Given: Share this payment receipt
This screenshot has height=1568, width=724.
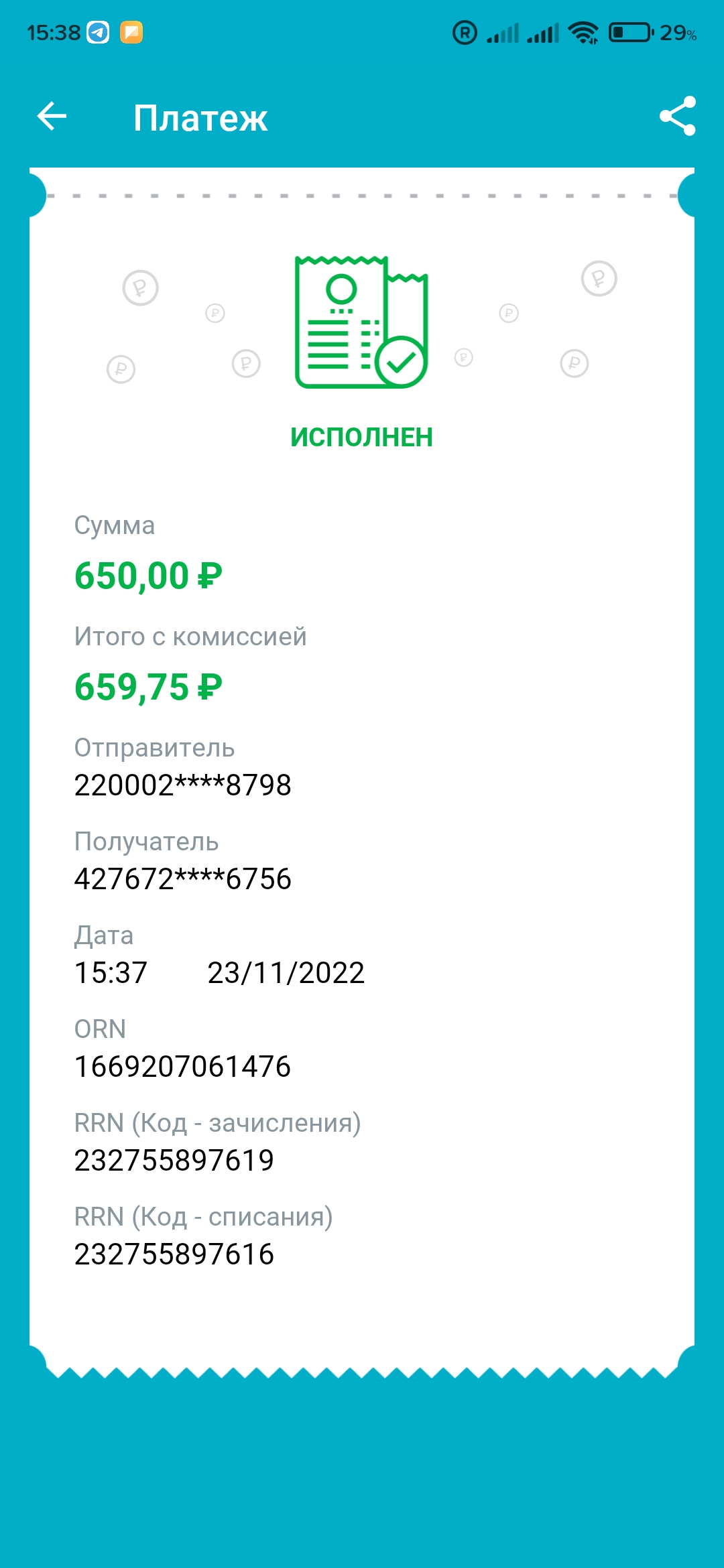Looking at the screenshot, I should pos(677,116).
